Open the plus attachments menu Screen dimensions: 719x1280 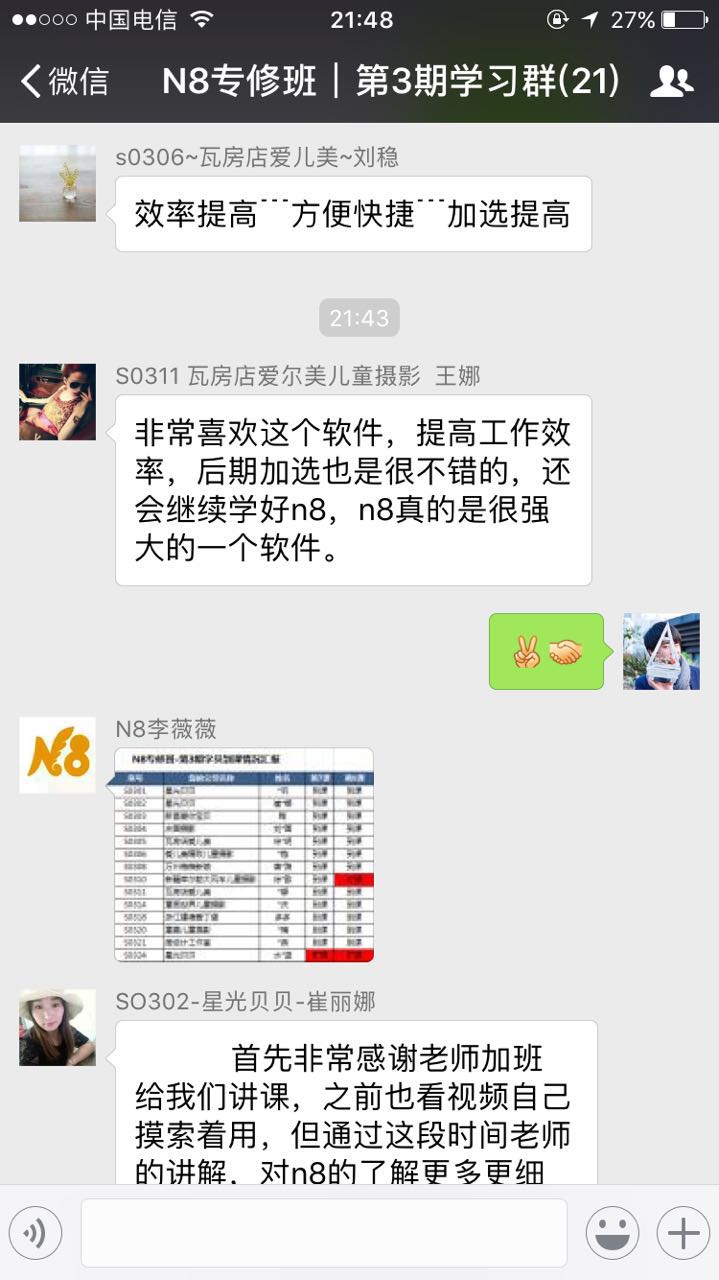(x=682, y=1232)
